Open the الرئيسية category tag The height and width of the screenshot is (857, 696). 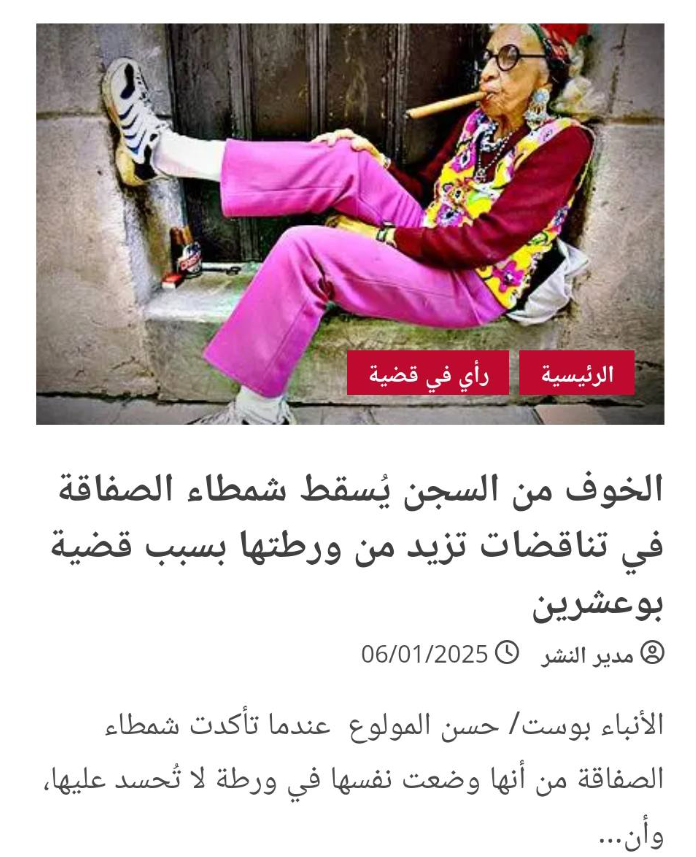(x=576, y=374)
